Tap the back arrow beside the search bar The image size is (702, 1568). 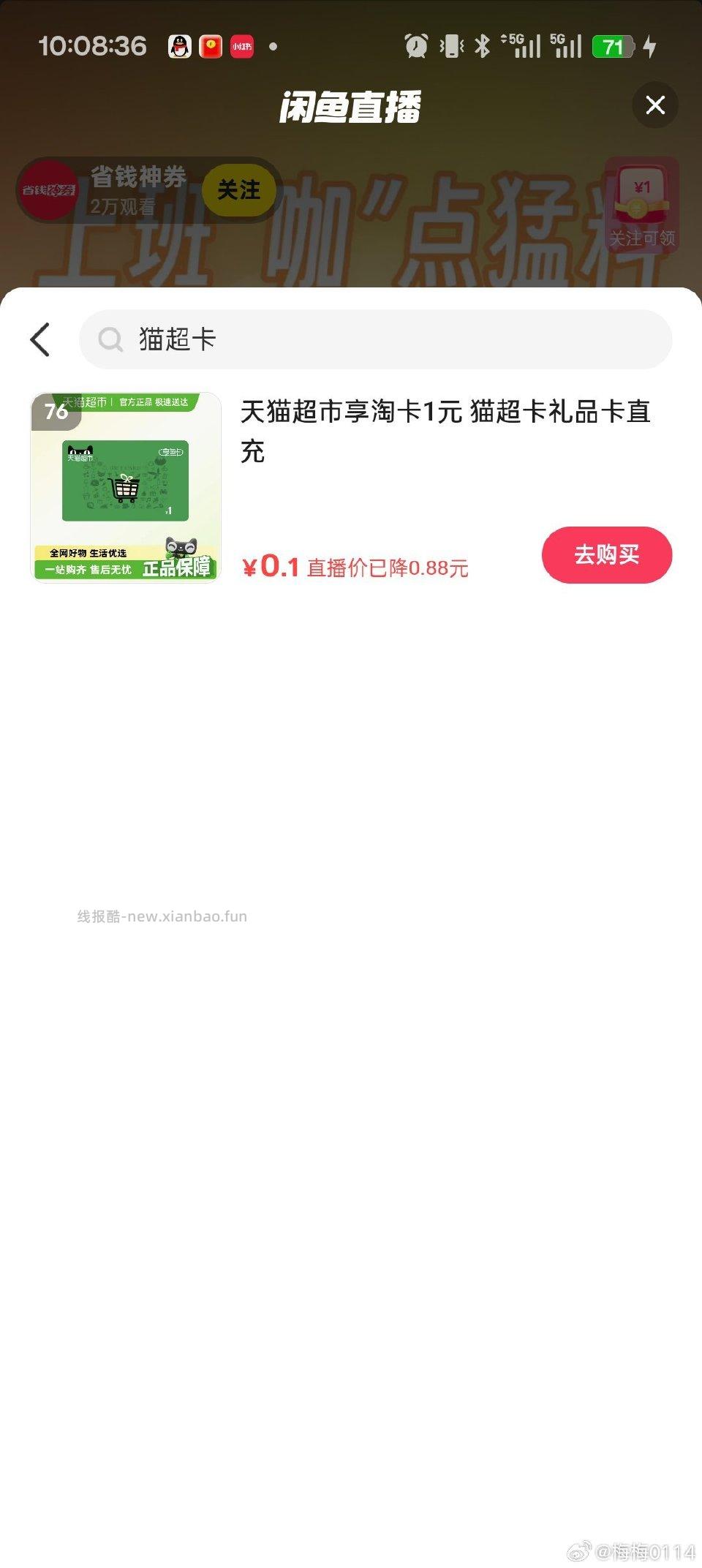pos(40,339)
